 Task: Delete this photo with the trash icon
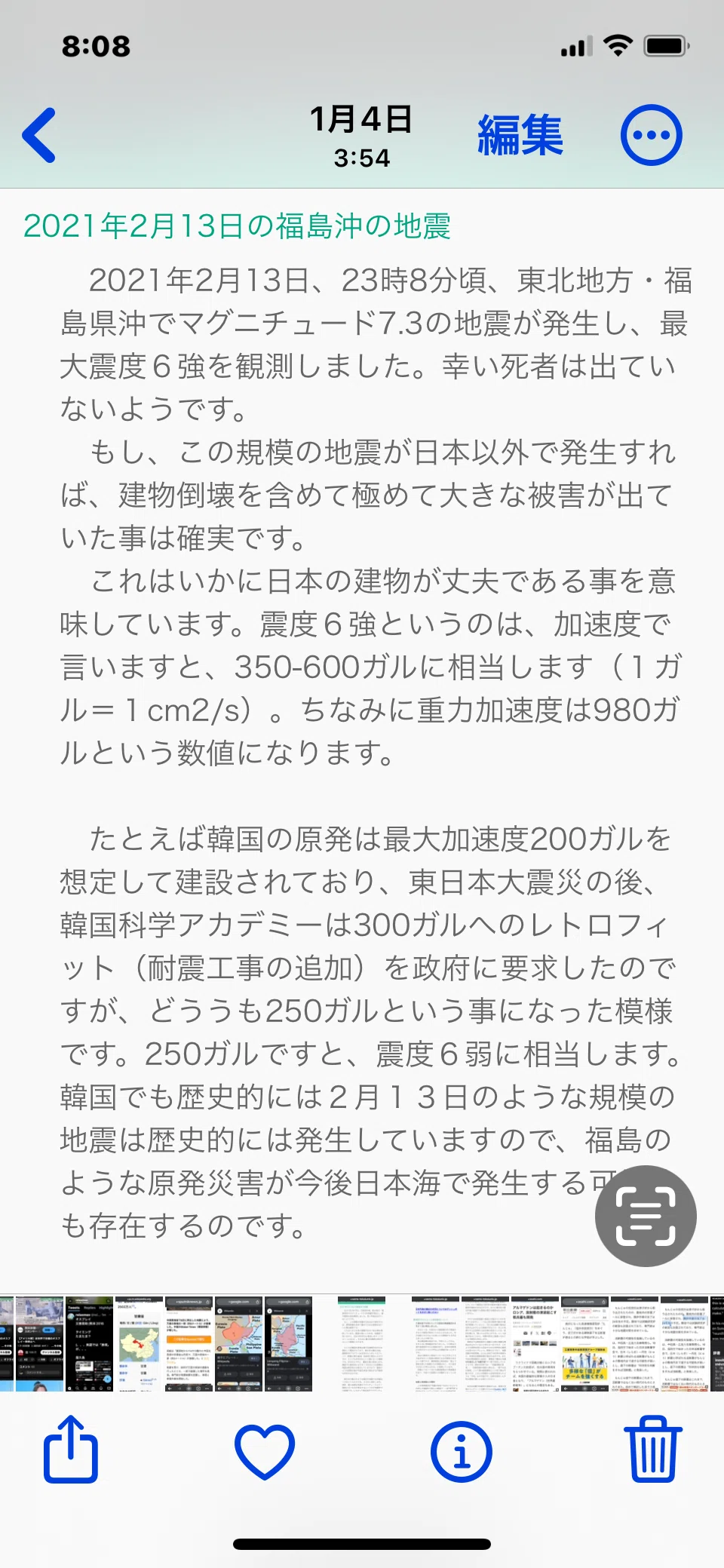point(653,1449)
